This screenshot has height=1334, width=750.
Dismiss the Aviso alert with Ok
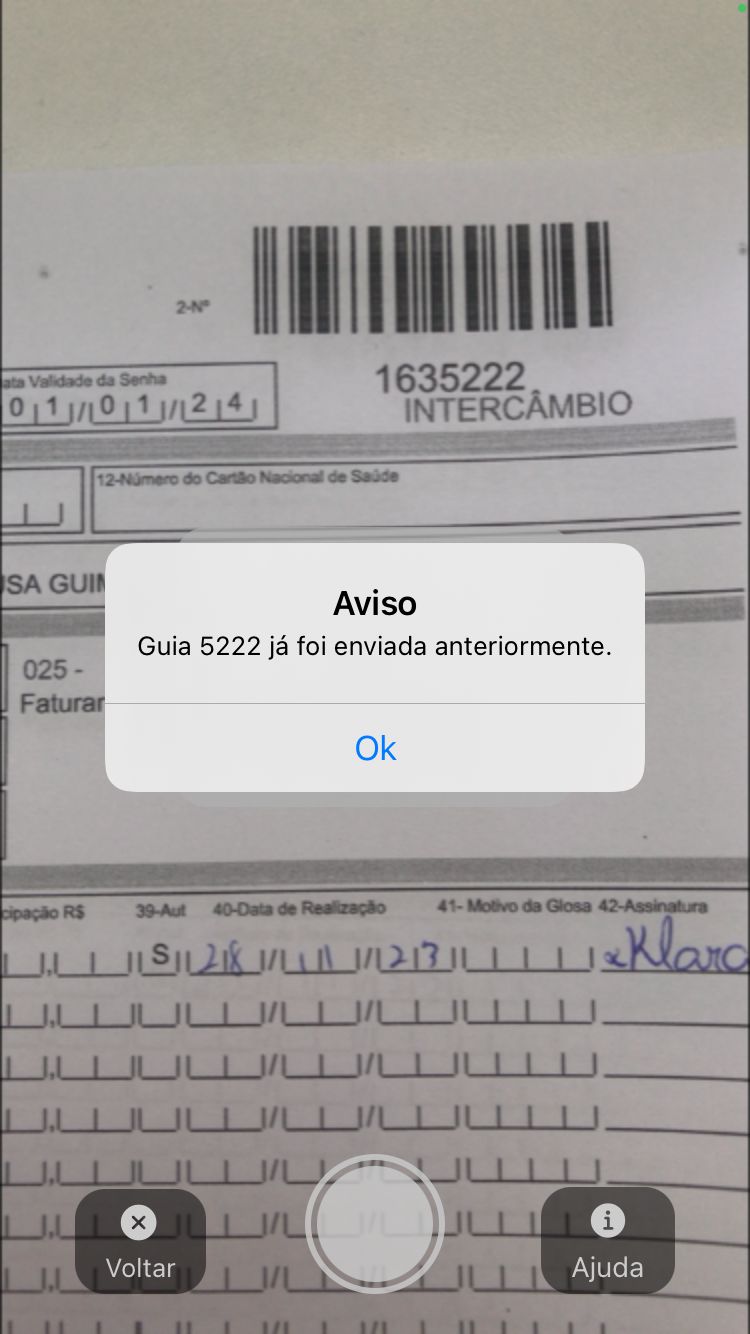pyautogui.click(x=375, y=748)
